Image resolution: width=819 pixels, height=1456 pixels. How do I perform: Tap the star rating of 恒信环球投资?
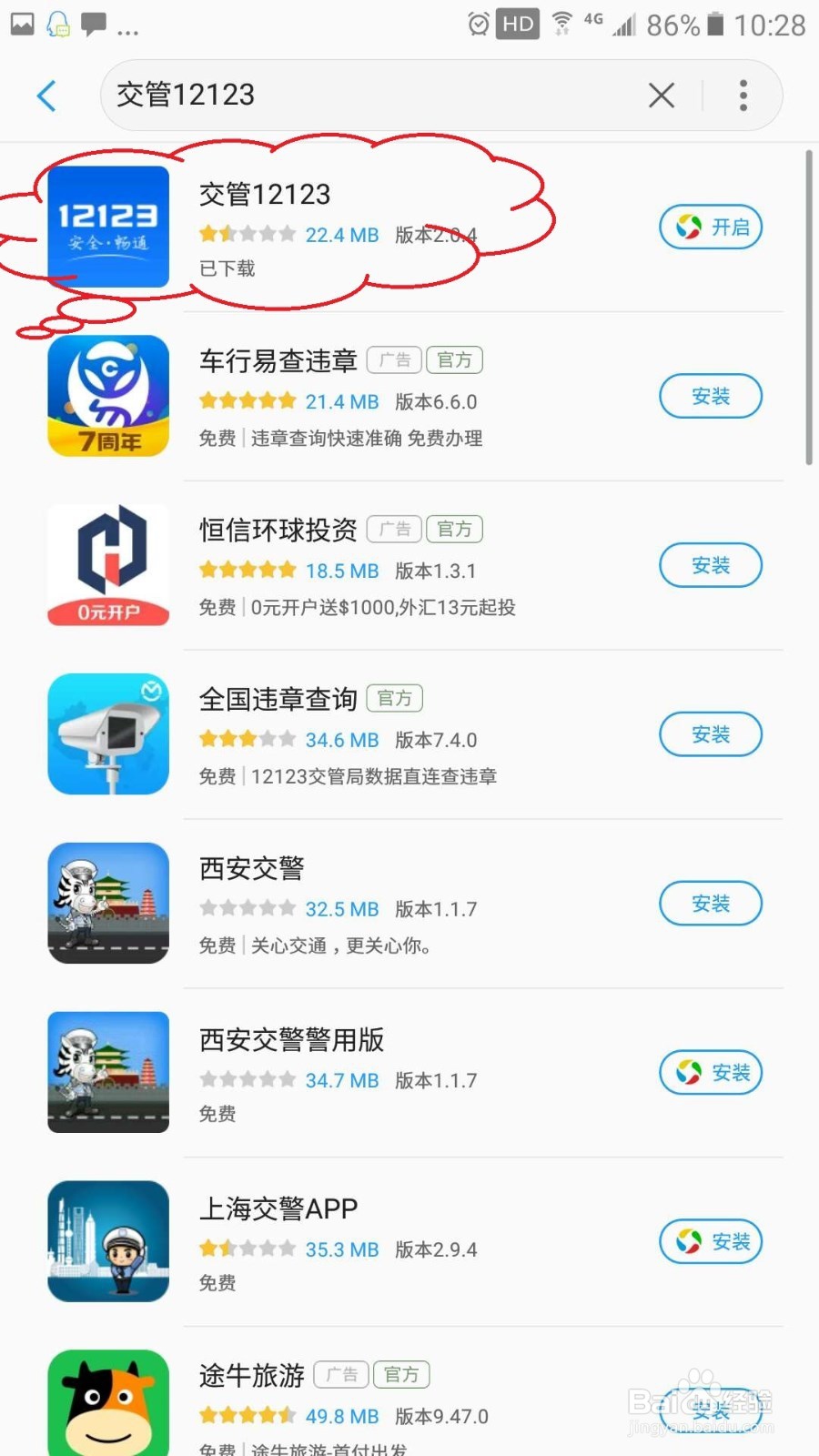[x=246, y=570]
